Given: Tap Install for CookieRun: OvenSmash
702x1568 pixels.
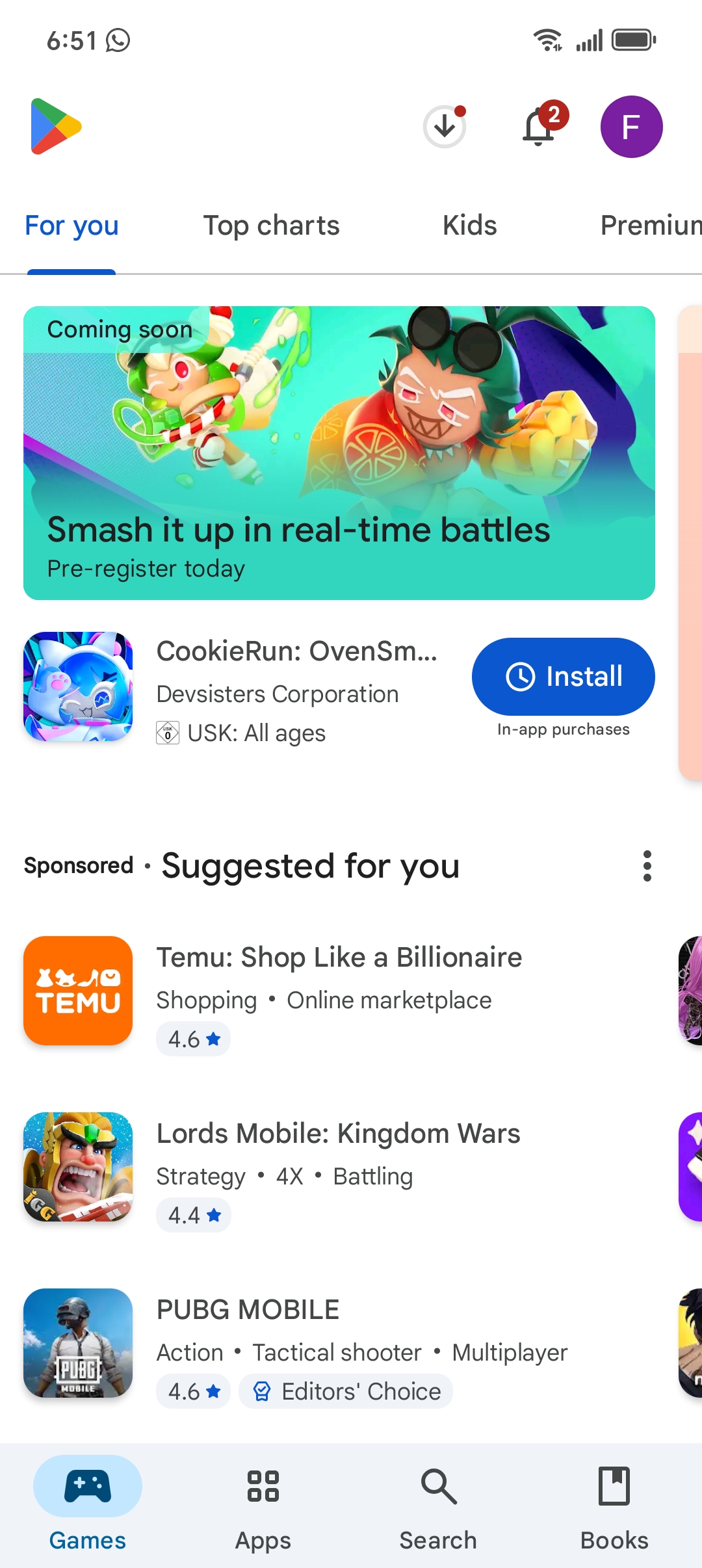Looking at the screenshot, I should click(563, 676).
